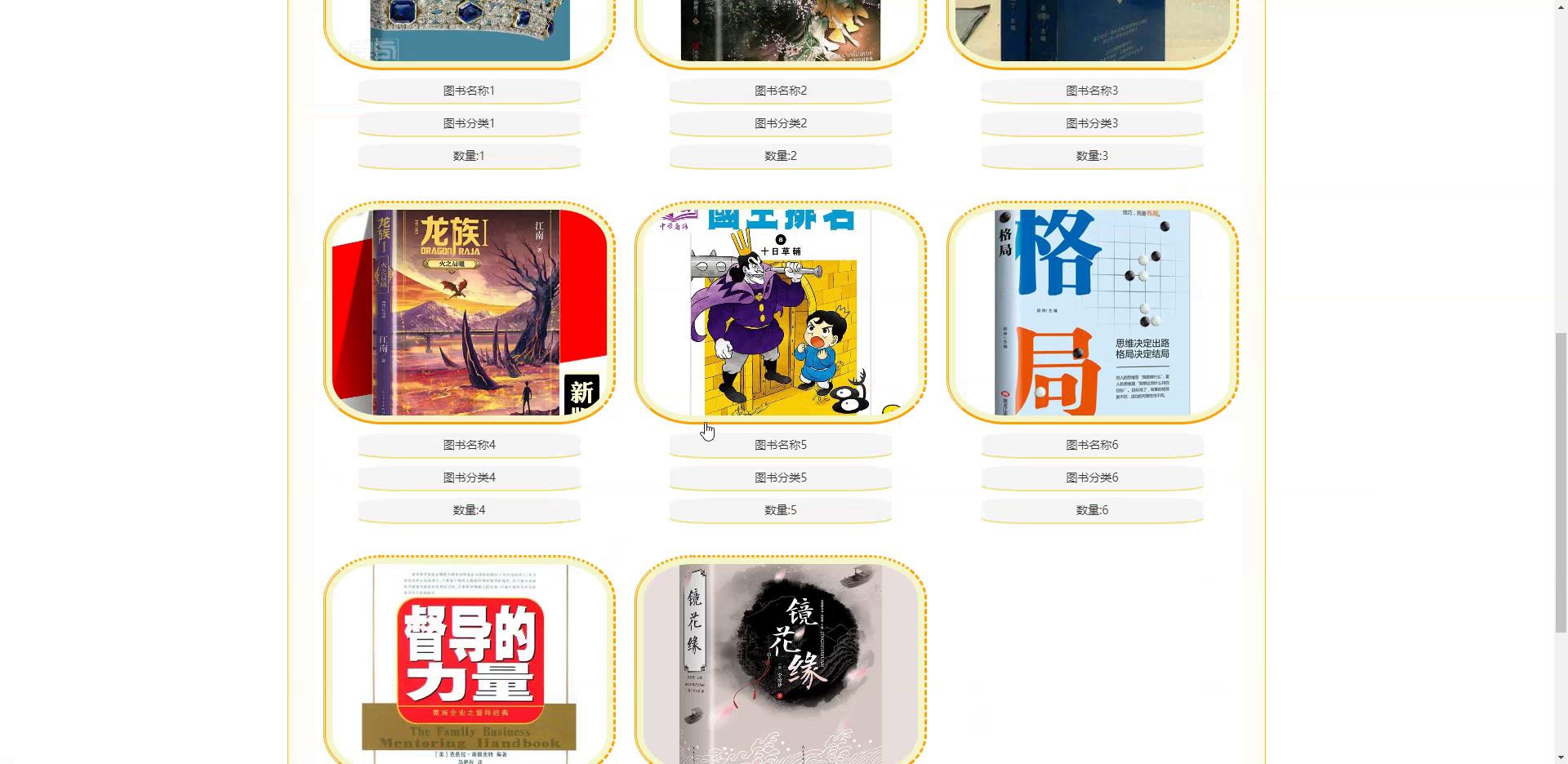
Task: Select the 图书名称4 title label
Action: 469,445
